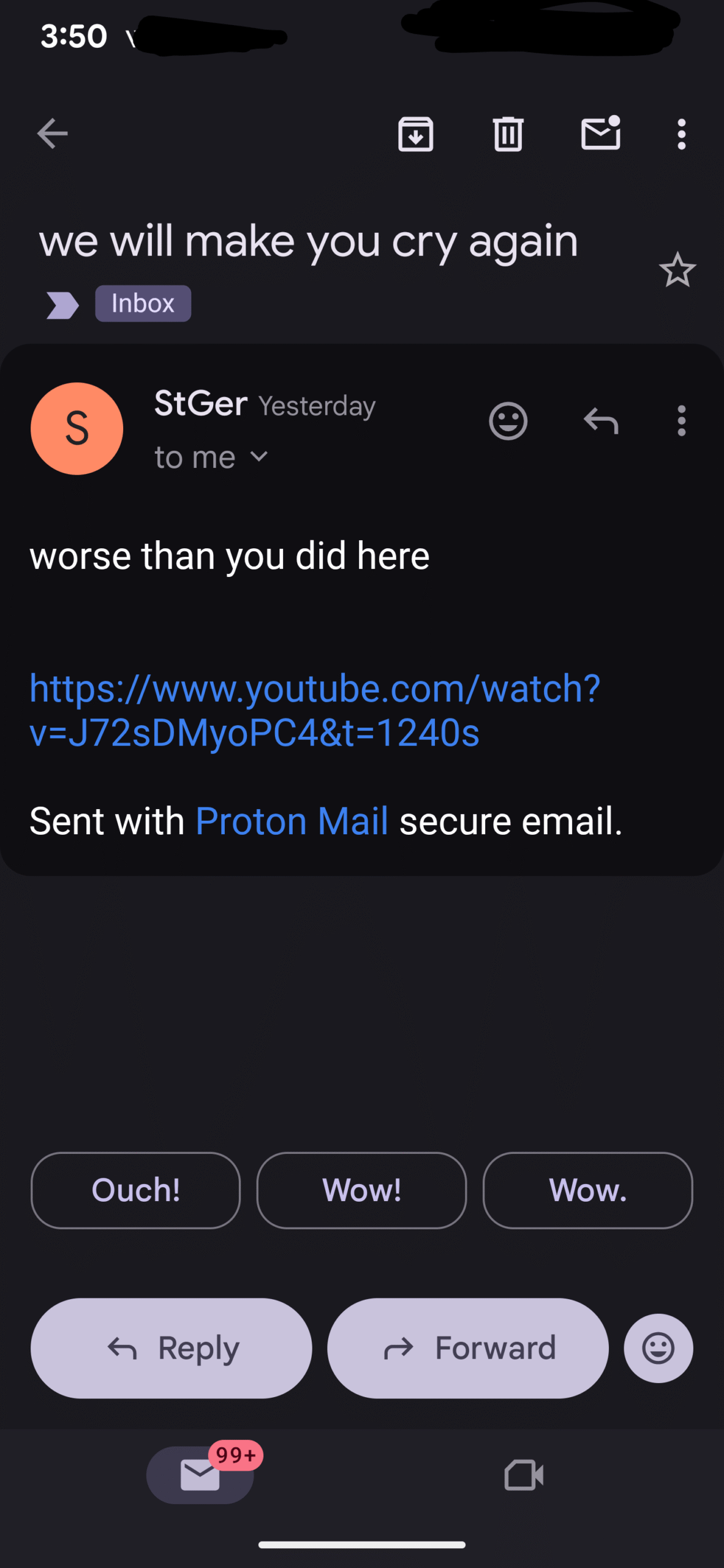Delete this email
724x1568 pixels.
coord(508,134)
